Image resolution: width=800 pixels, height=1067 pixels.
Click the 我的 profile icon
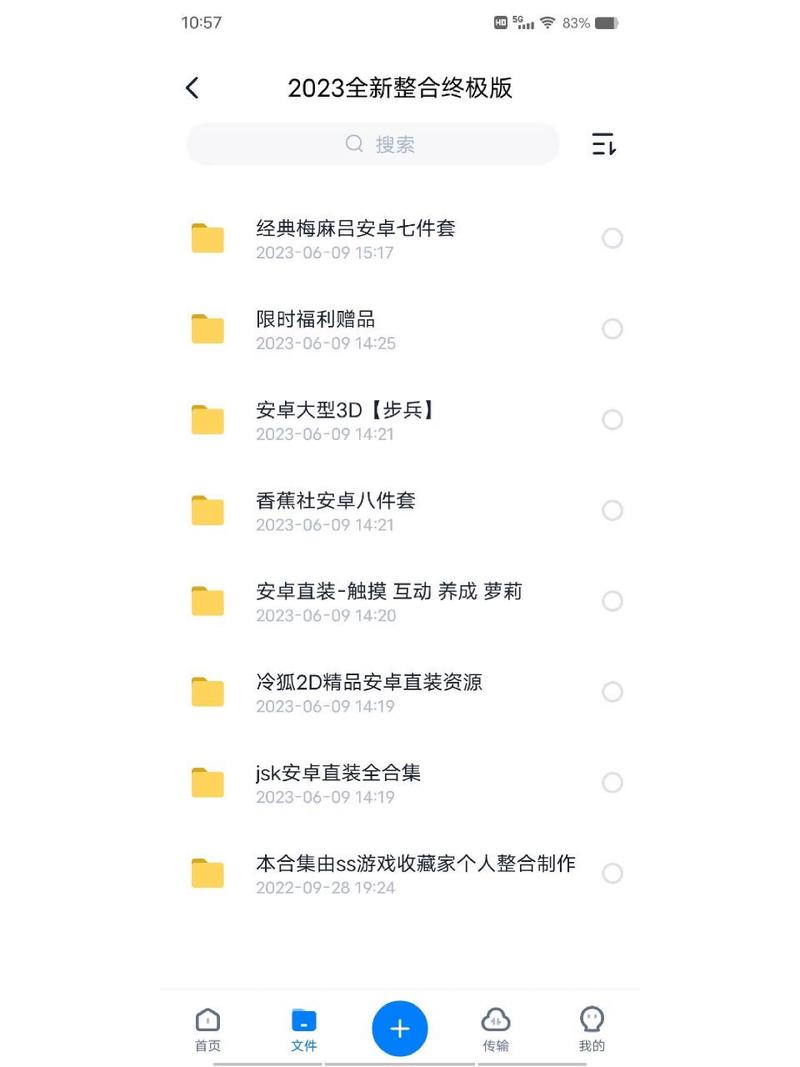tap(591, 1021)
